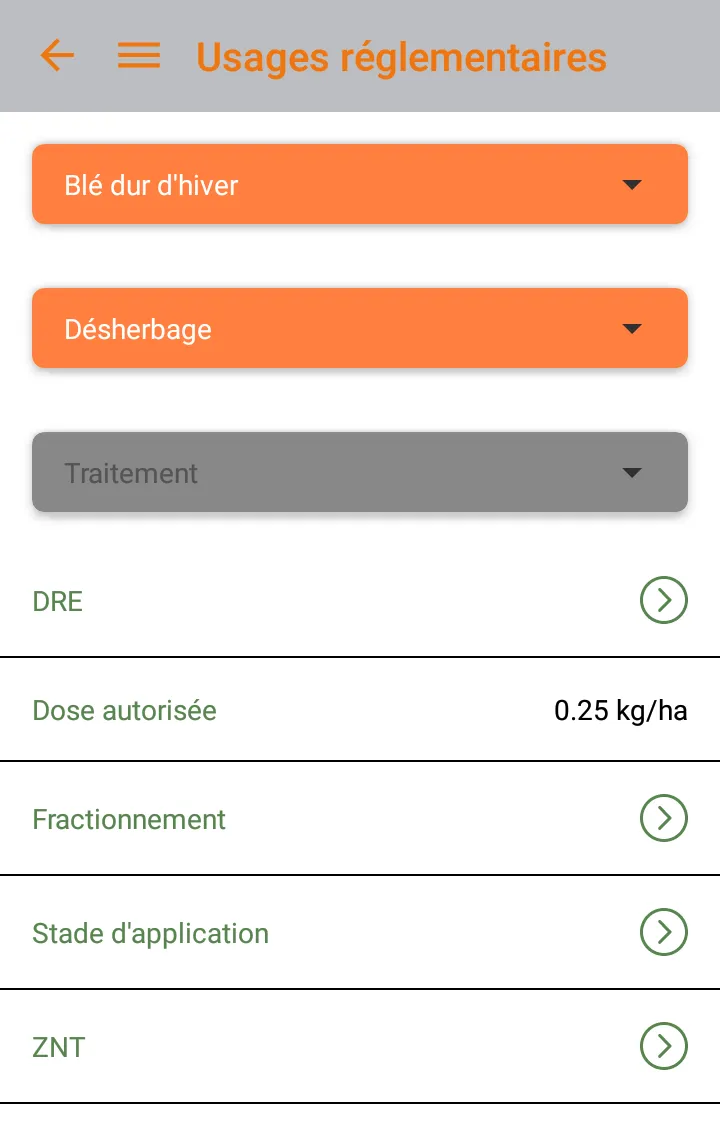Image resolution: width=720 pixels, height=1136 pixels.
Task: Expand the Fractionnement entry
Action: click(x=360, y=818)
